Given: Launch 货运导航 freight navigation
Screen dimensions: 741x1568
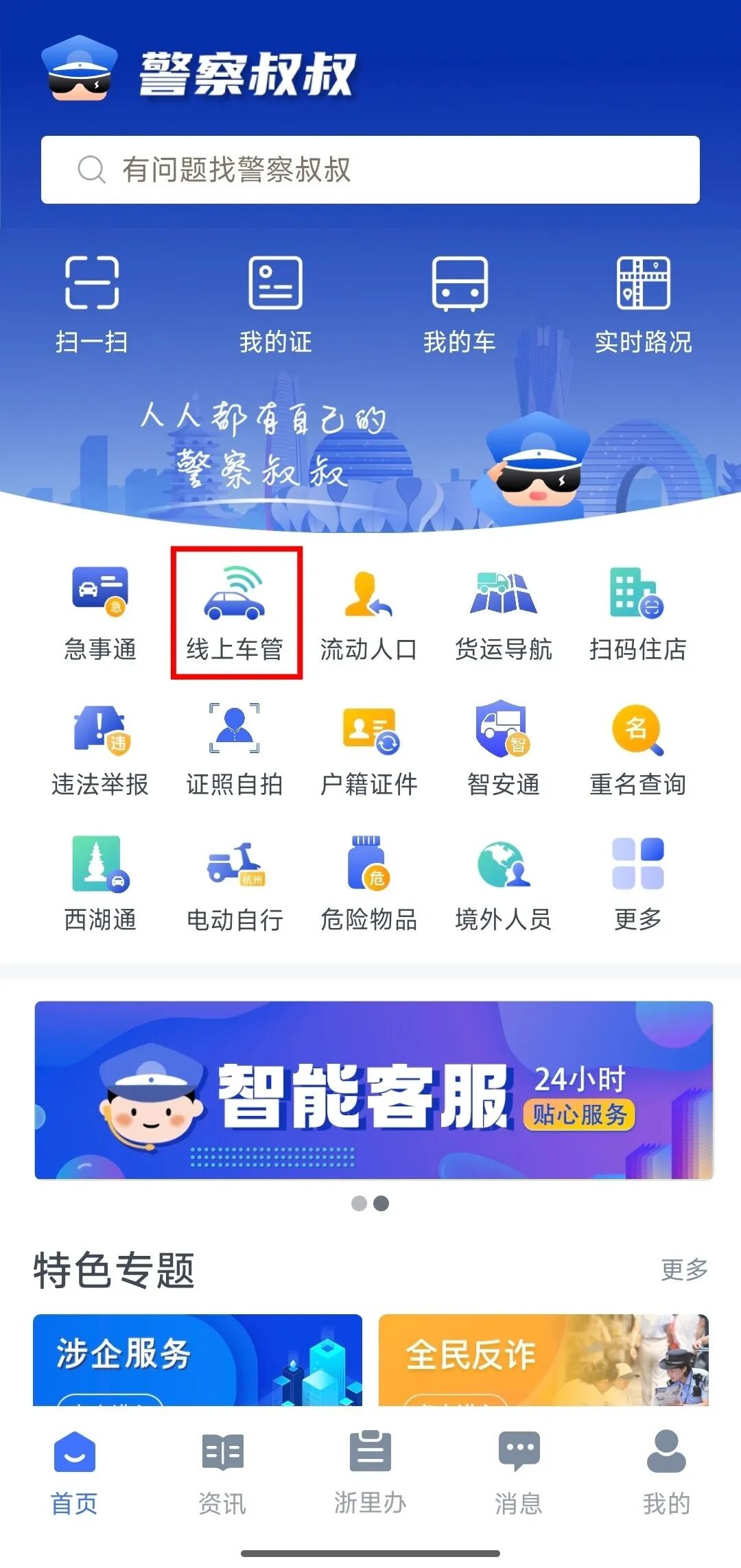Looking at the screenshot, I should pyautogui.click(x=503, y=612).
